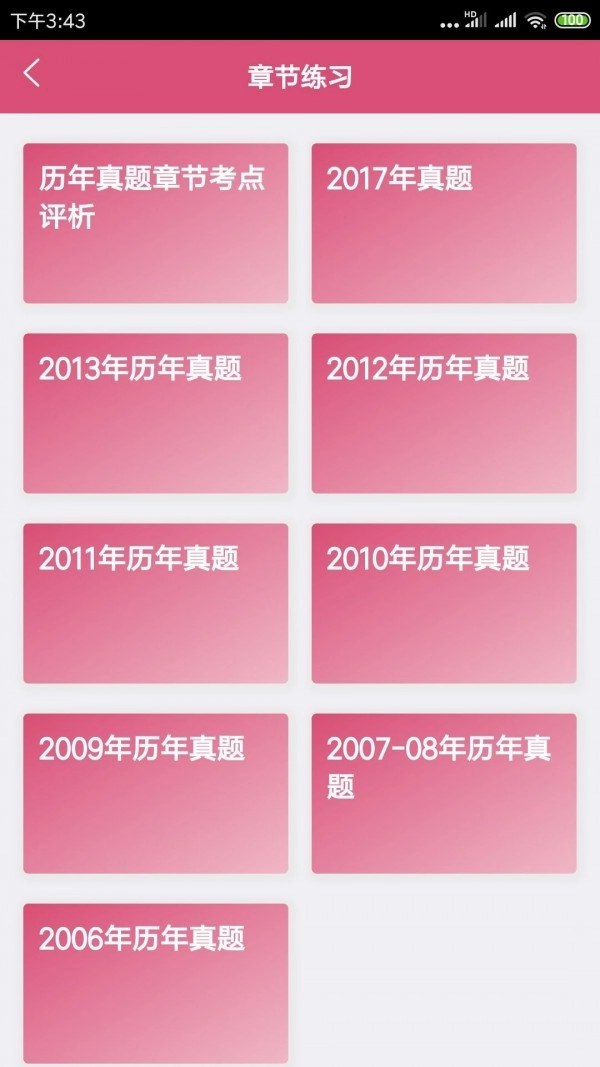Screen dimensions: 600x1067
Task: Select 2013年历年真题 card
Action: pos(155,413)
